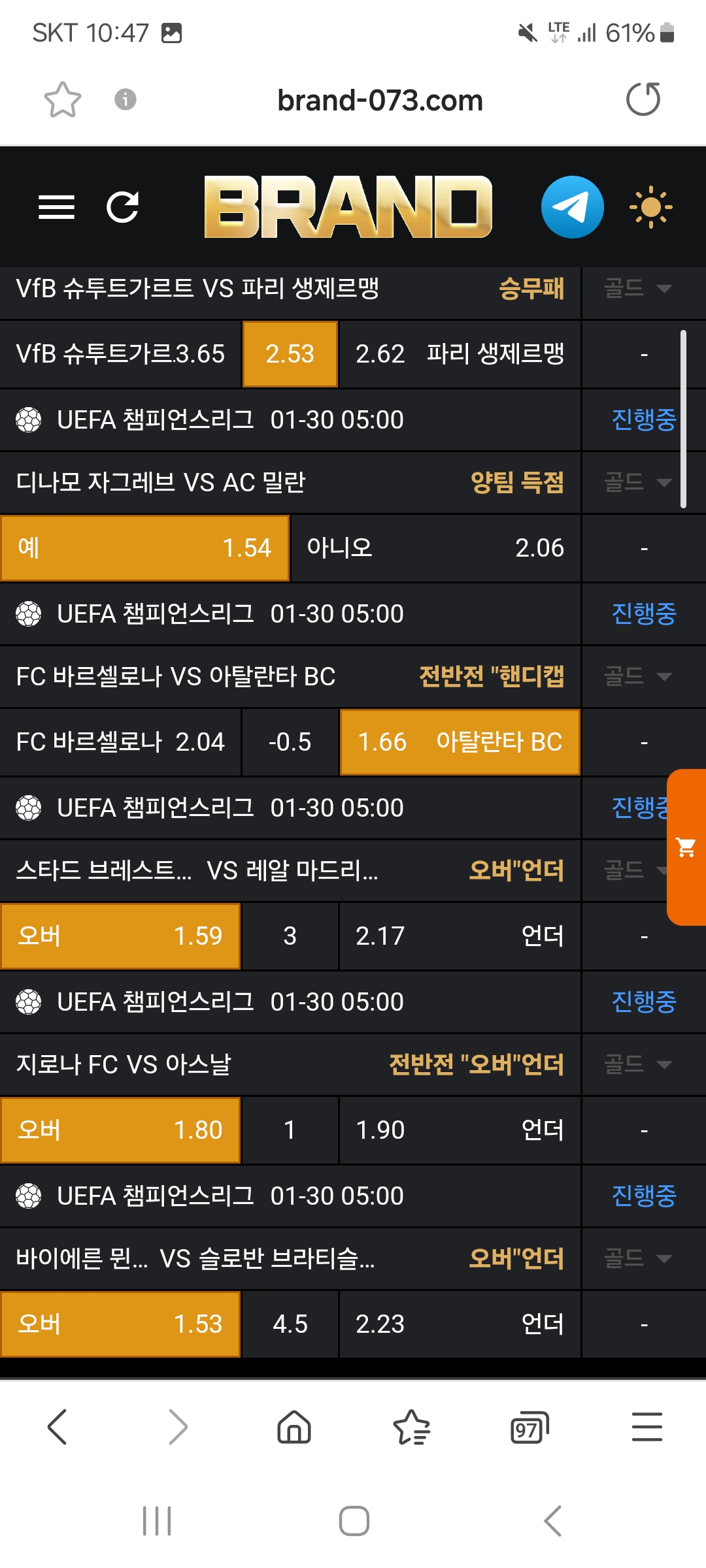Select VfB 슈투트가르트 win odds 3.65
Image resolution: width=706 pixels, height=1568 pixels.
pos(121,354)
